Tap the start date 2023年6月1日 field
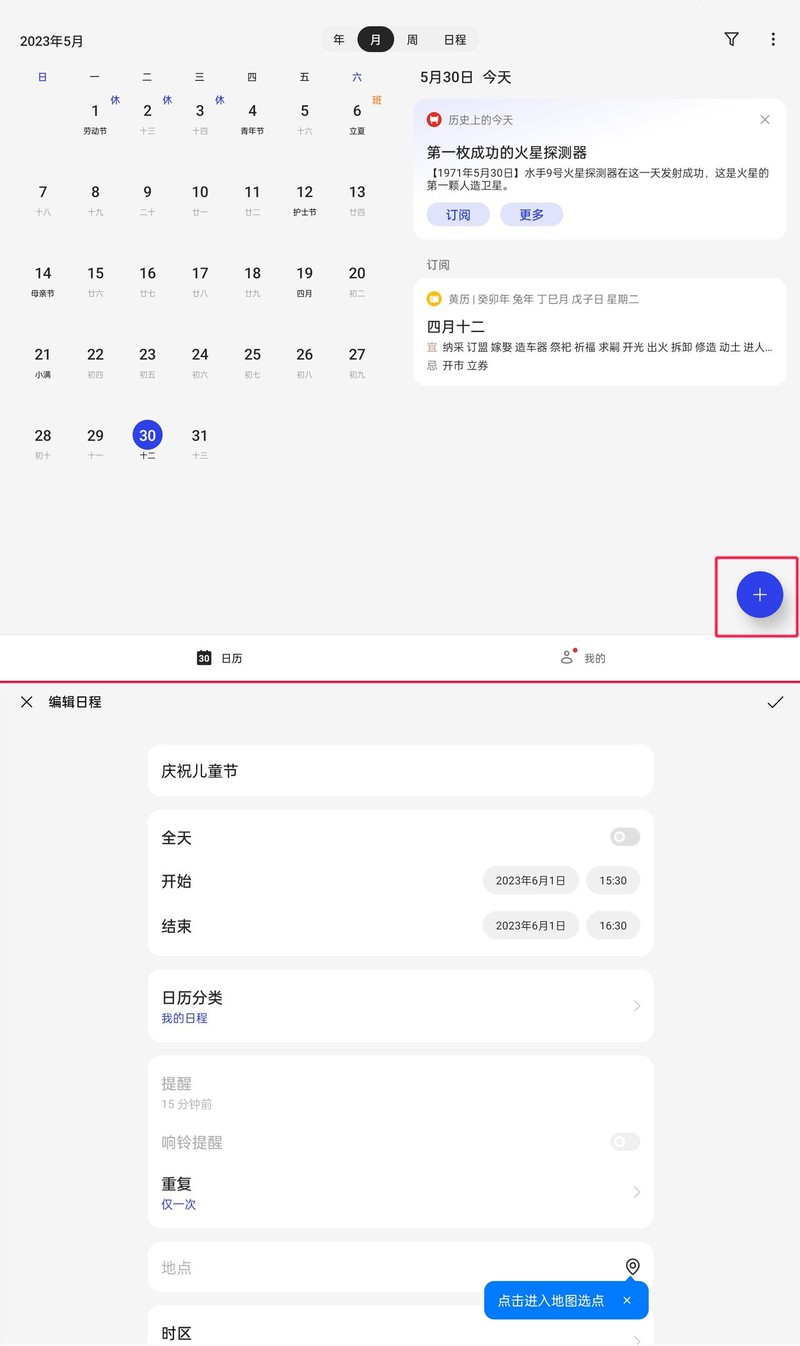Screen dimensions: 800x1346 [x=530, y=880]
